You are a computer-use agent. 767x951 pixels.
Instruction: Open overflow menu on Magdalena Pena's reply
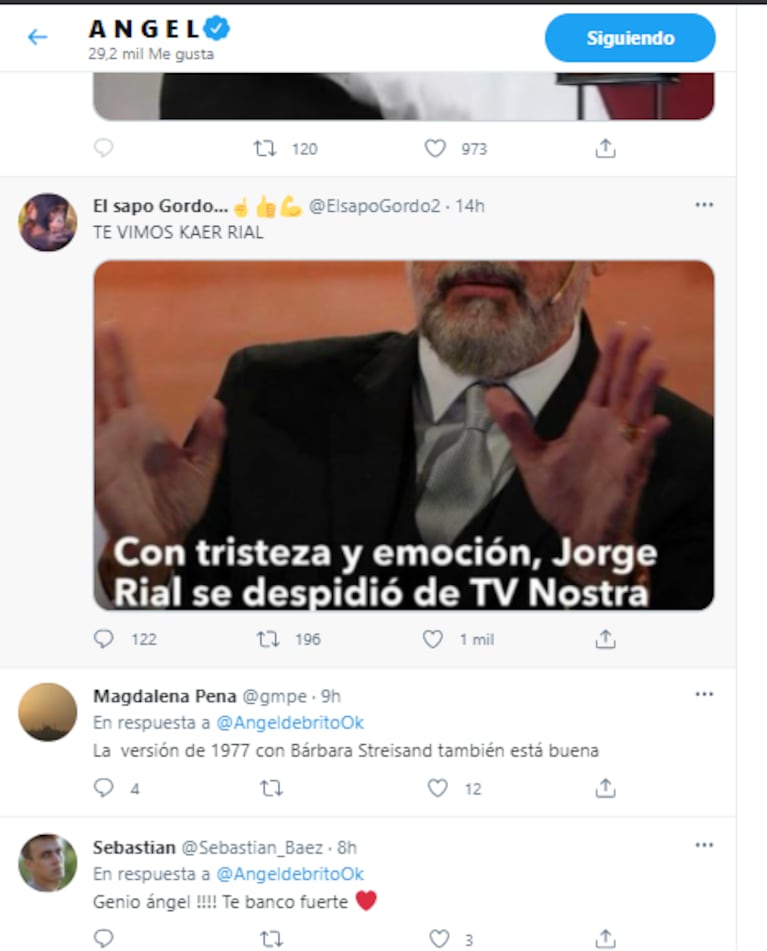point(704,694)
